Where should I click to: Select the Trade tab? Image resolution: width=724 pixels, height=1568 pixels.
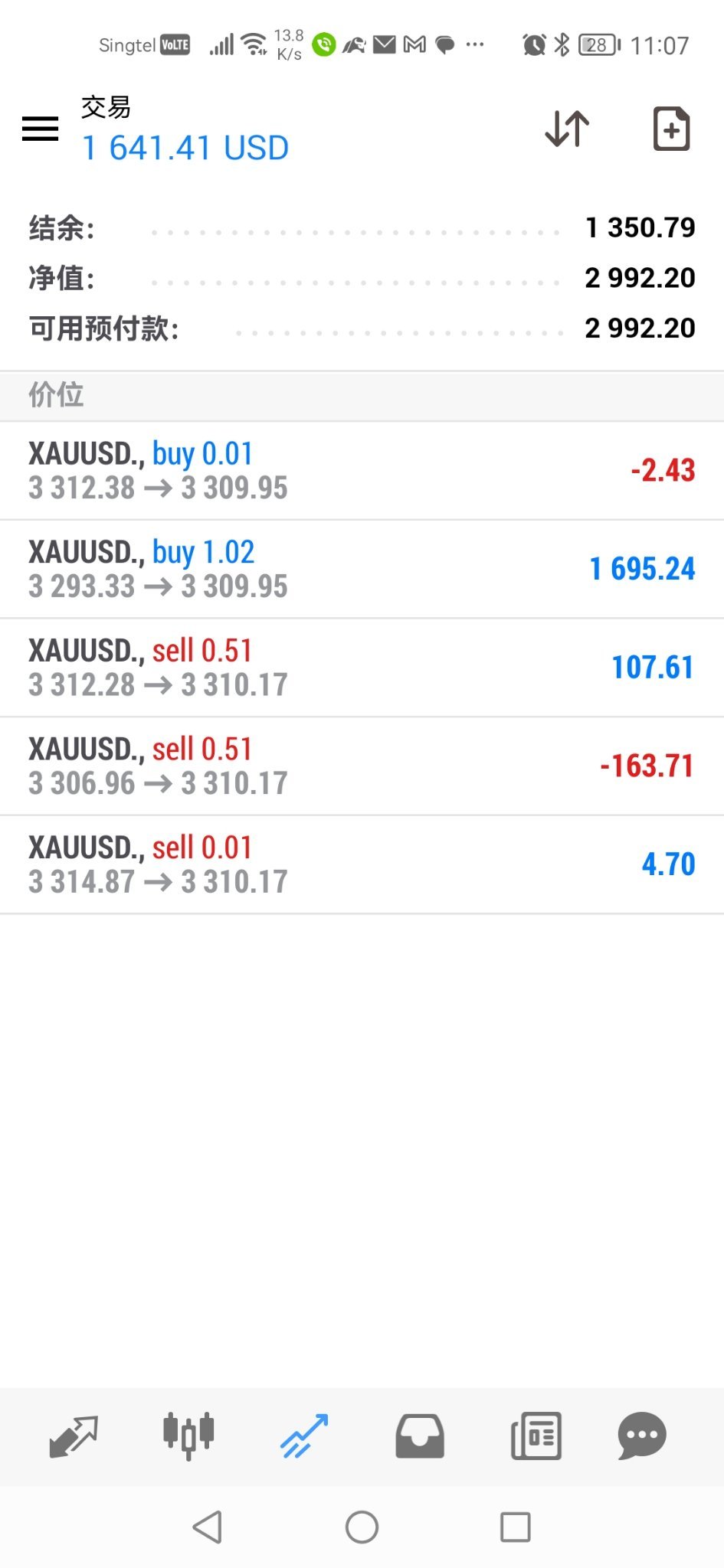click(304, 1436)
